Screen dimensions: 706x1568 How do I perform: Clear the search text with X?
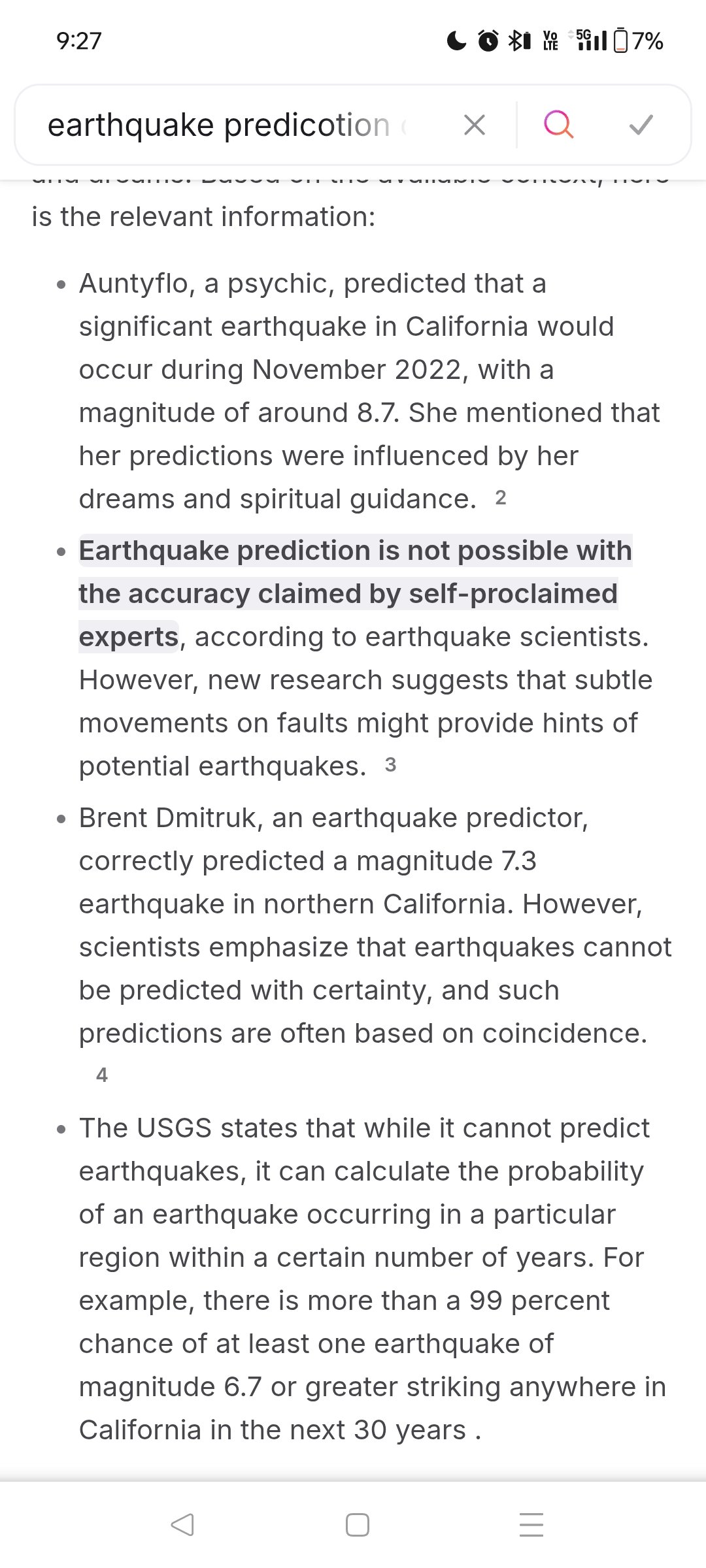(474, 125)
